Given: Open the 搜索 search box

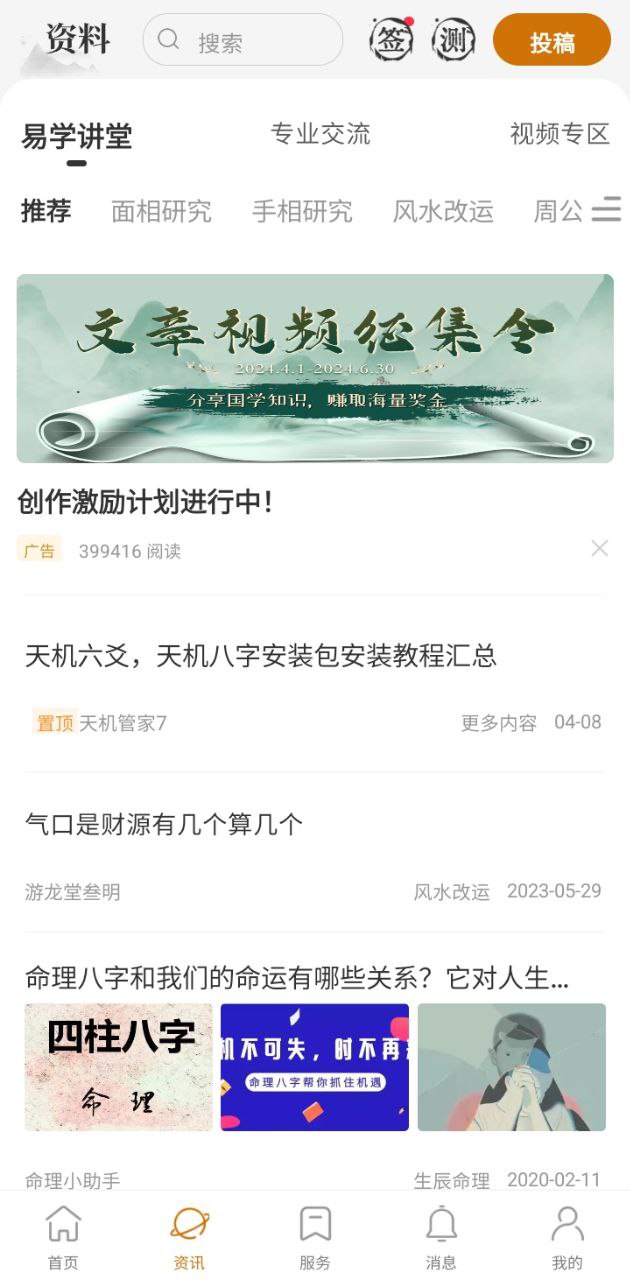Looking at the screenshot, I should tap(243, 41).
